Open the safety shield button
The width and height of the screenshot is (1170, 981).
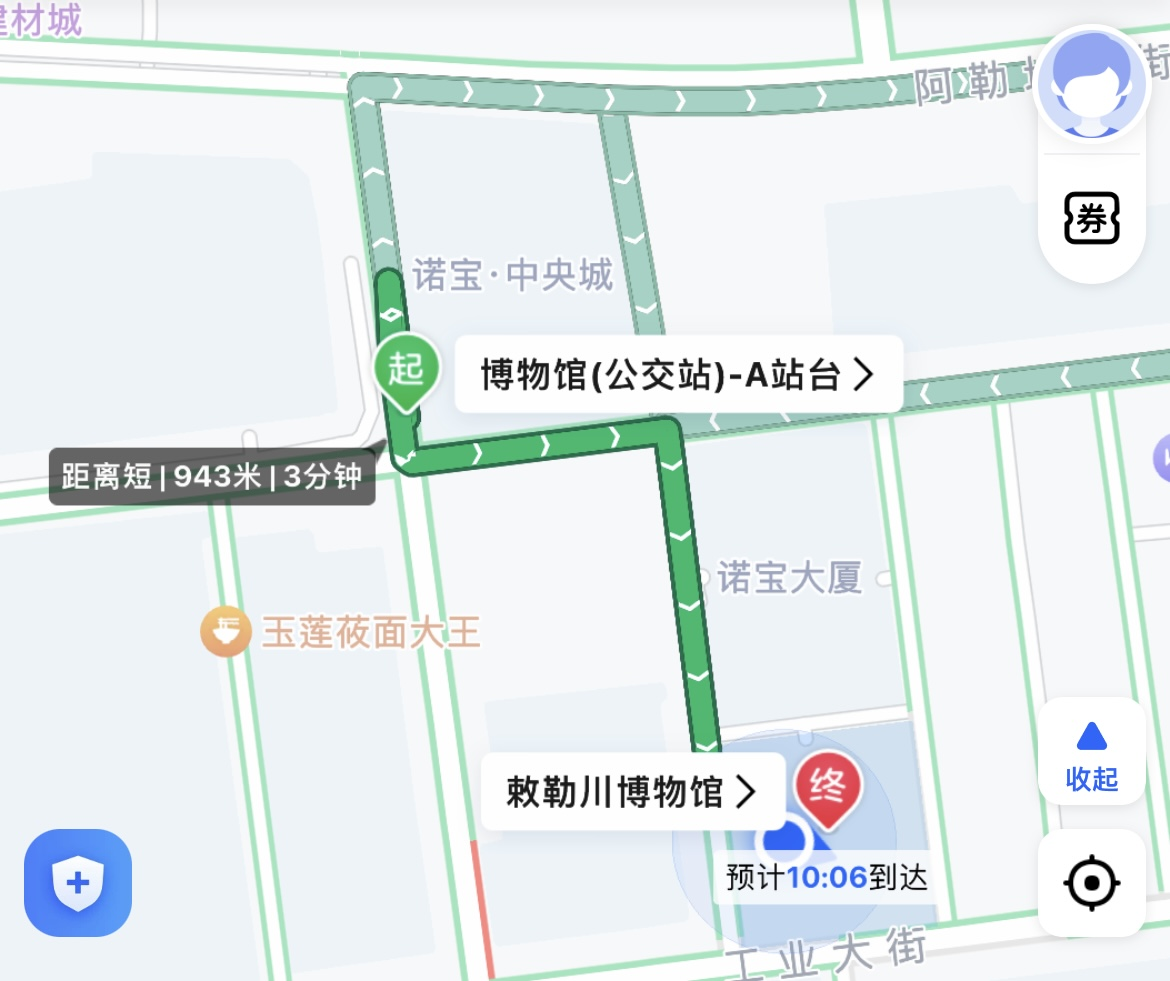coord(78,883)
